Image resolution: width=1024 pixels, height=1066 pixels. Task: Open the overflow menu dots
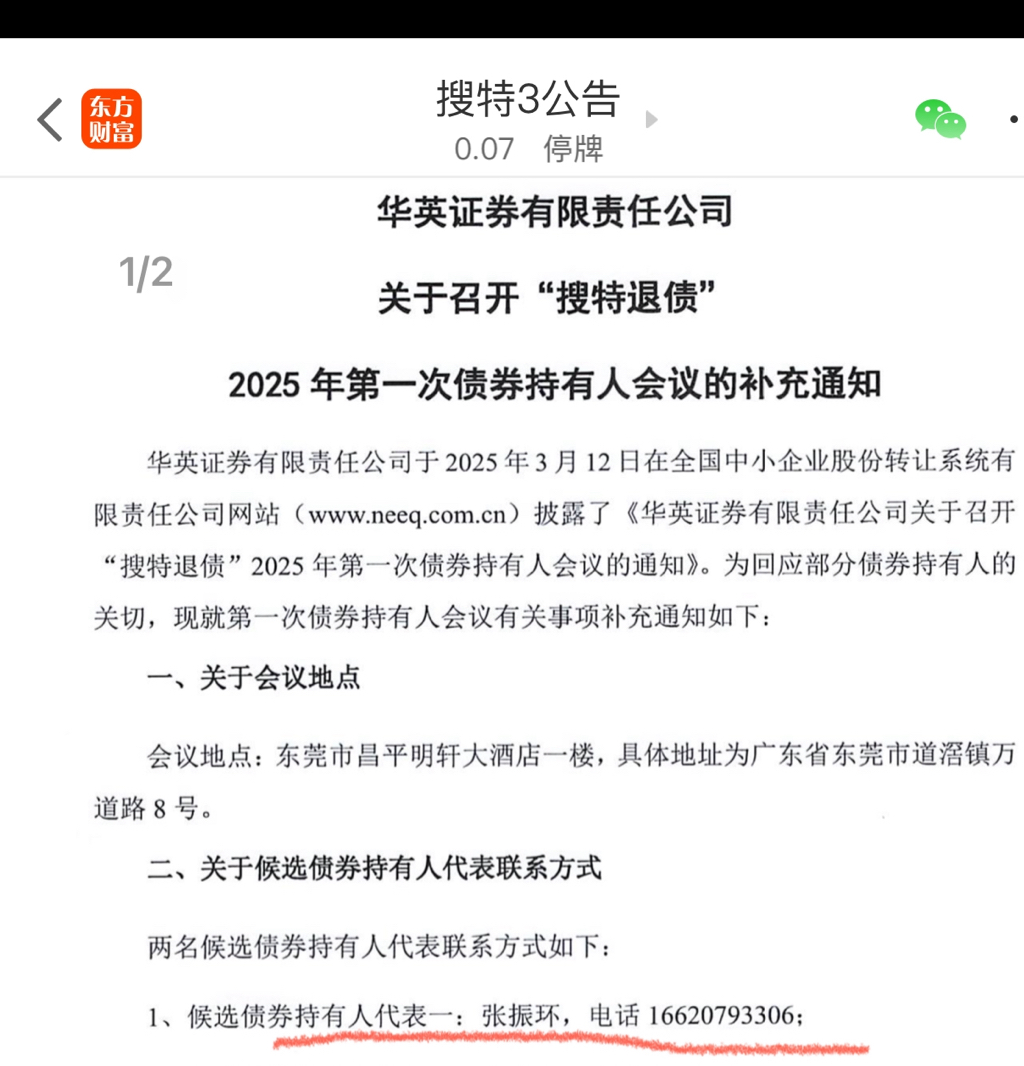pyautogui.click(x=1014, y=120)
